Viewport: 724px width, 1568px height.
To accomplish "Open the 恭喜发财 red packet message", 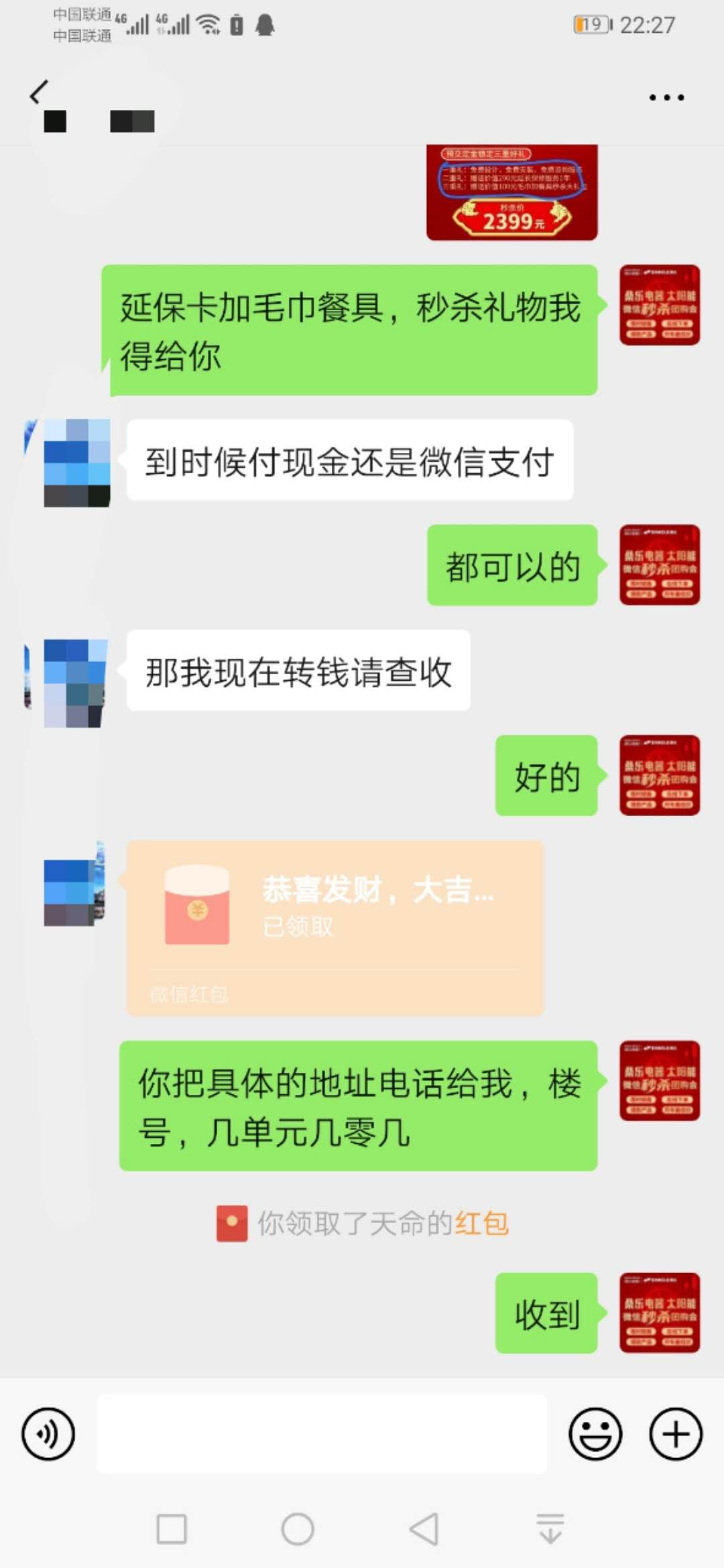I will pyautogui.click(x=335, y=927).
